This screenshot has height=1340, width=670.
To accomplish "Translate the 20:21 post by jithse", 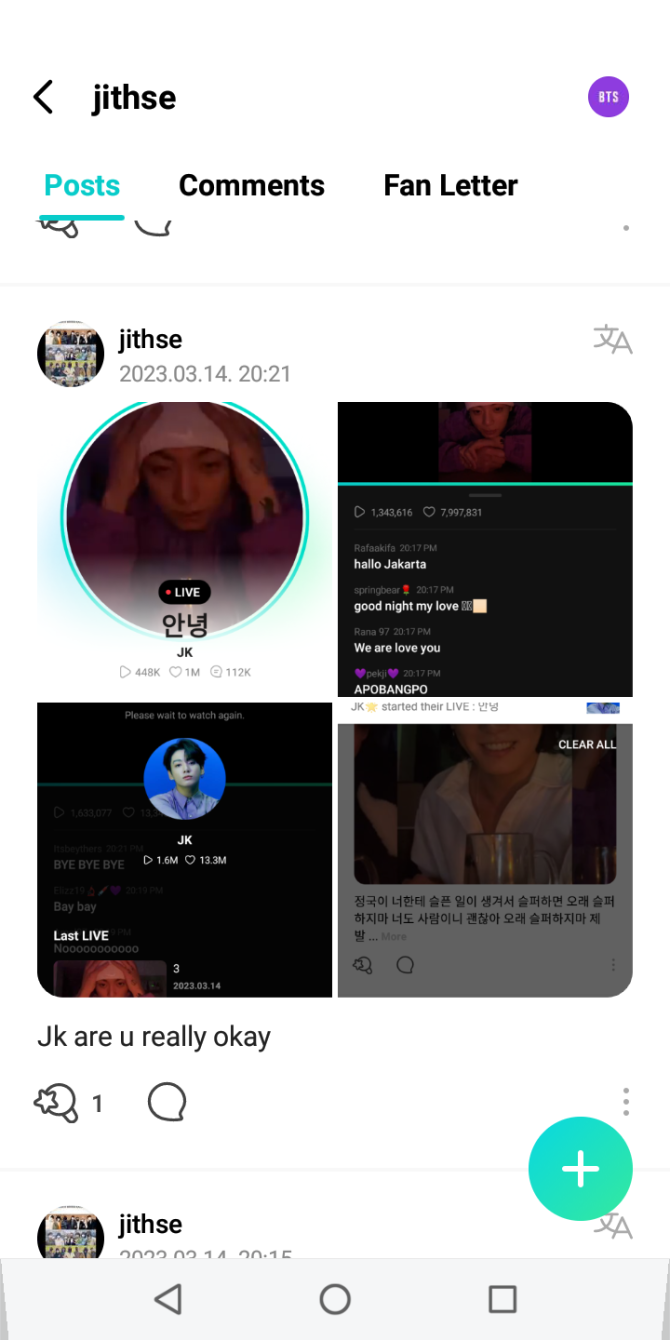I will pos(612,340).
